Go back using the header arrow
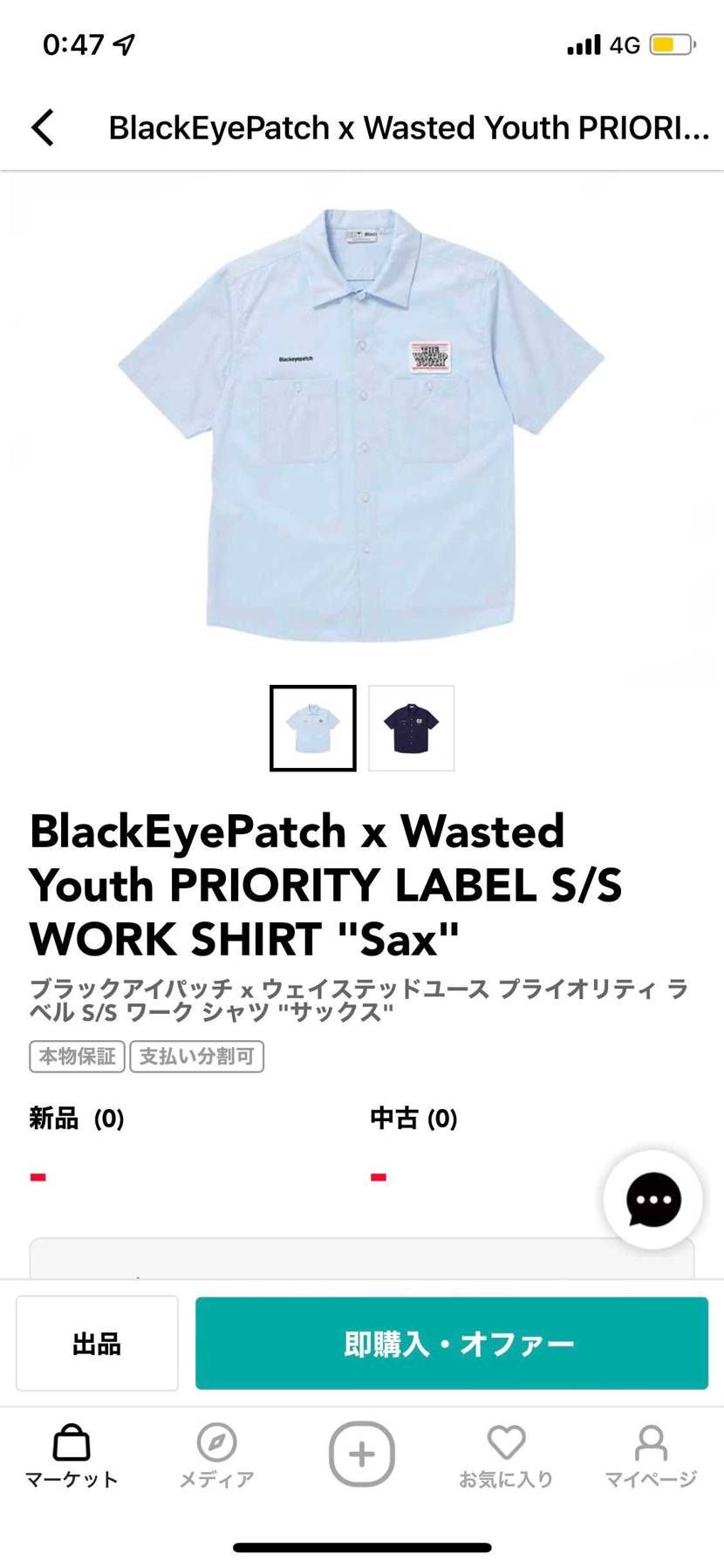 point(43,127)
